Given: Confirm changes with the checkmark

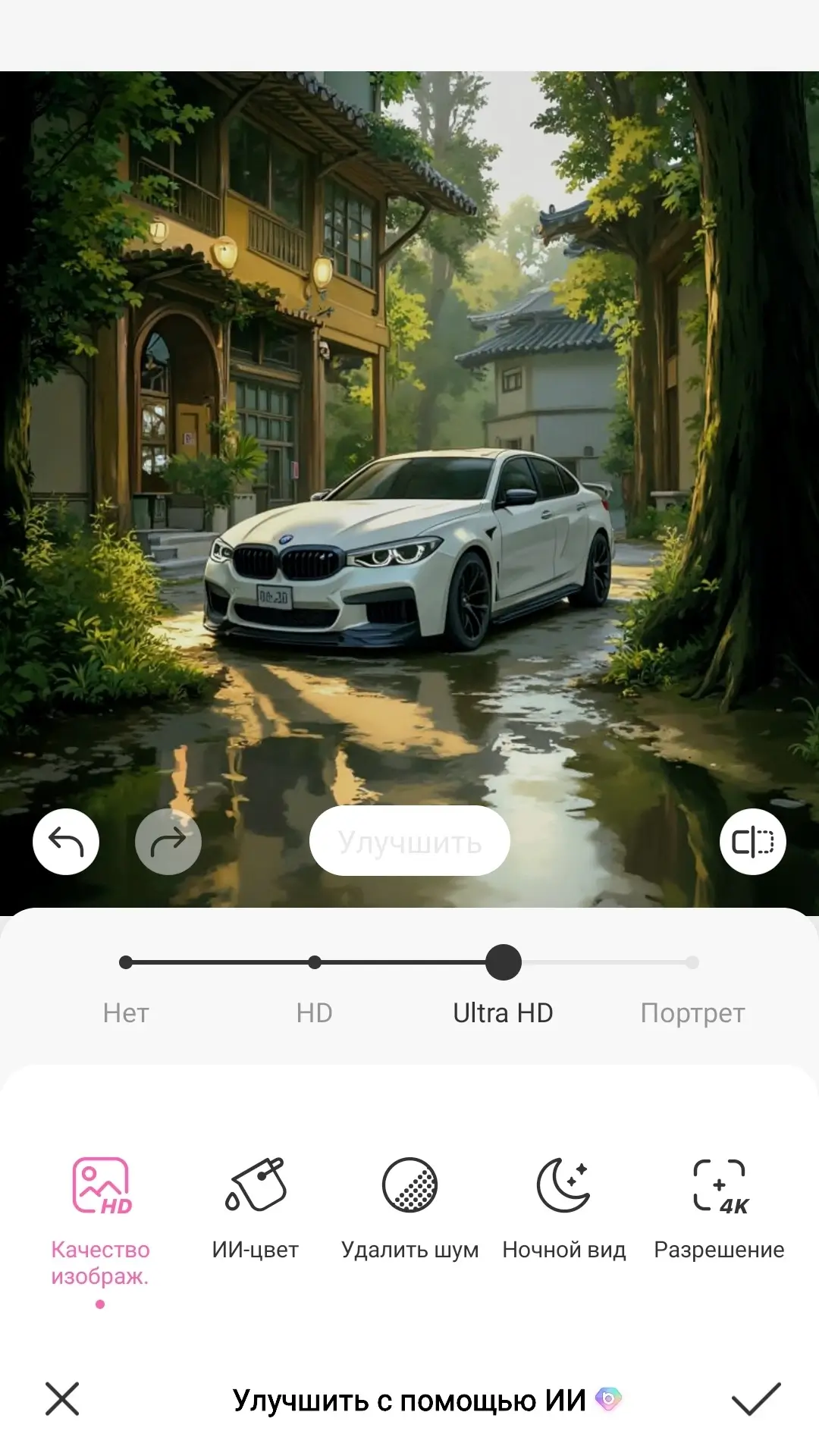Looking at the screenshot, I should point(756,1399).
